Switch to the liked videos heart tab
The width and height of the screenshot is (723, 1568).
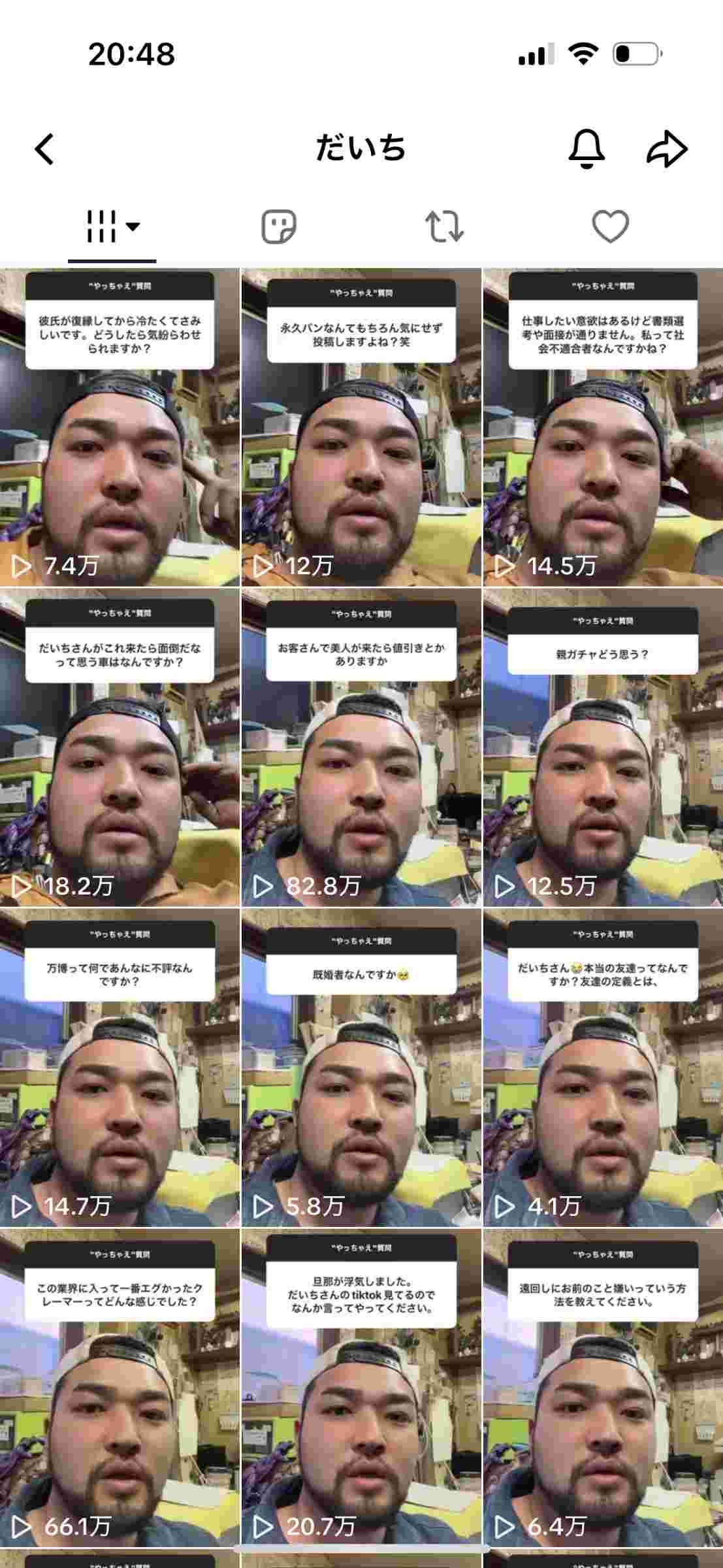(x=610, y=227)
